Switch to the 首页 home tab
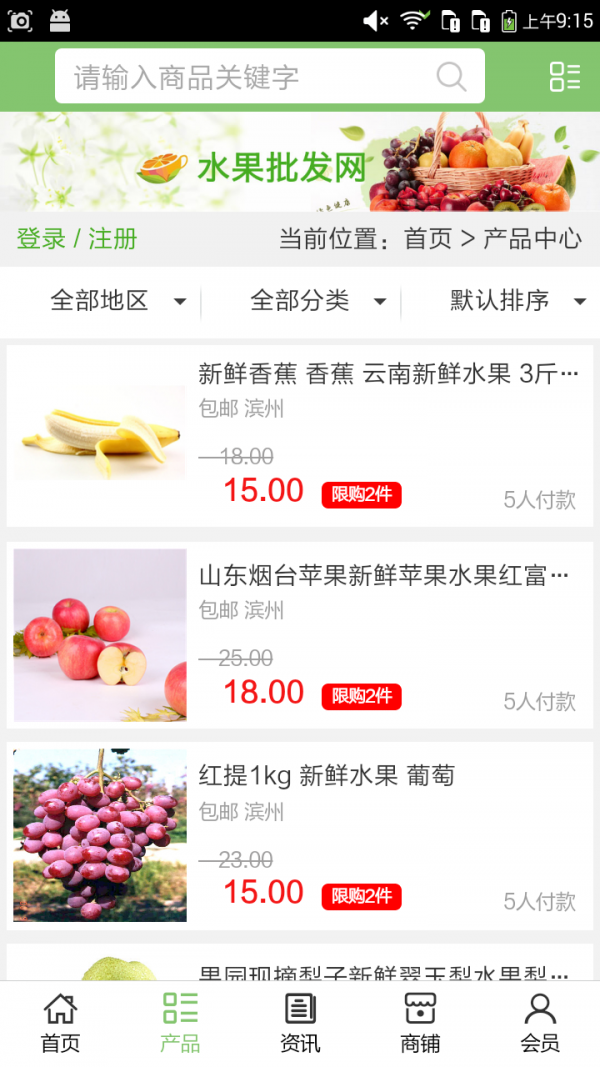 pos(60,1023)
